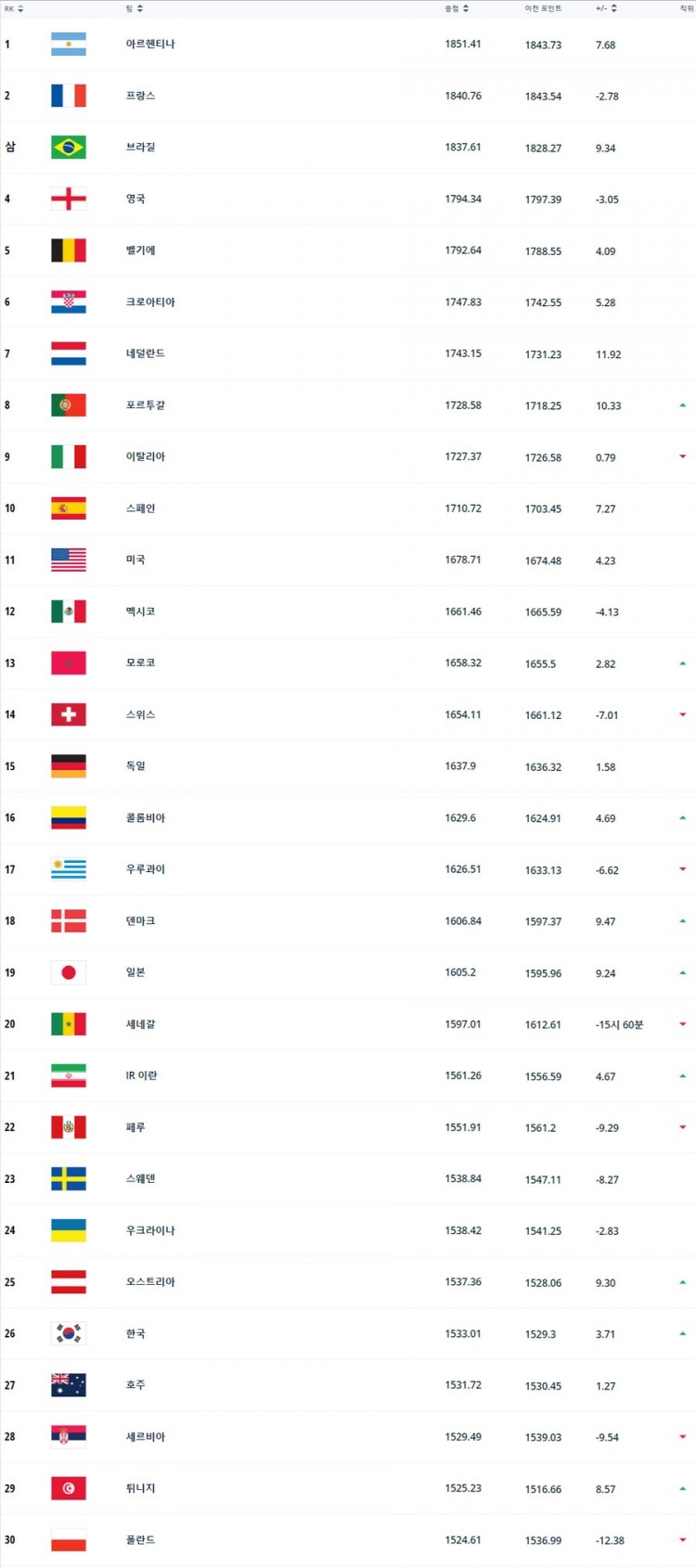Open the 세네갈 ranking row

click(x=348, y=1024)
